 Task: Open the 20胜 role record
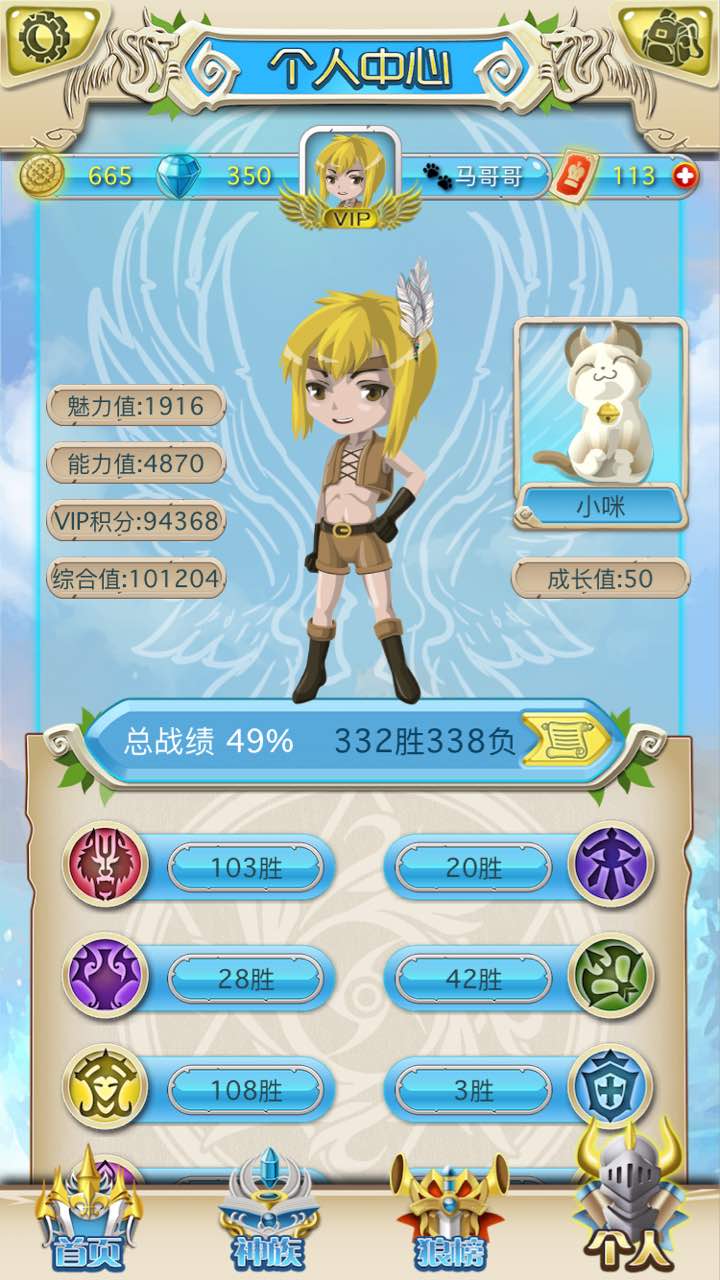(473, 867)
